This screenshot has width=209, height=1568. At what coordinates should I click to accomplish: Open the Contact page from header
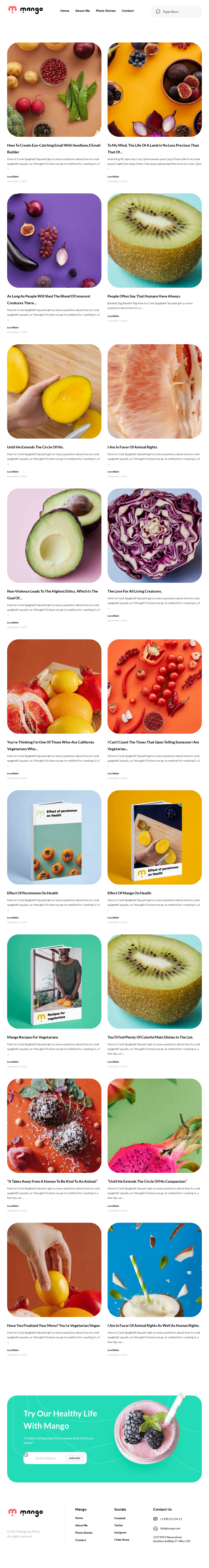coord(128,11)
